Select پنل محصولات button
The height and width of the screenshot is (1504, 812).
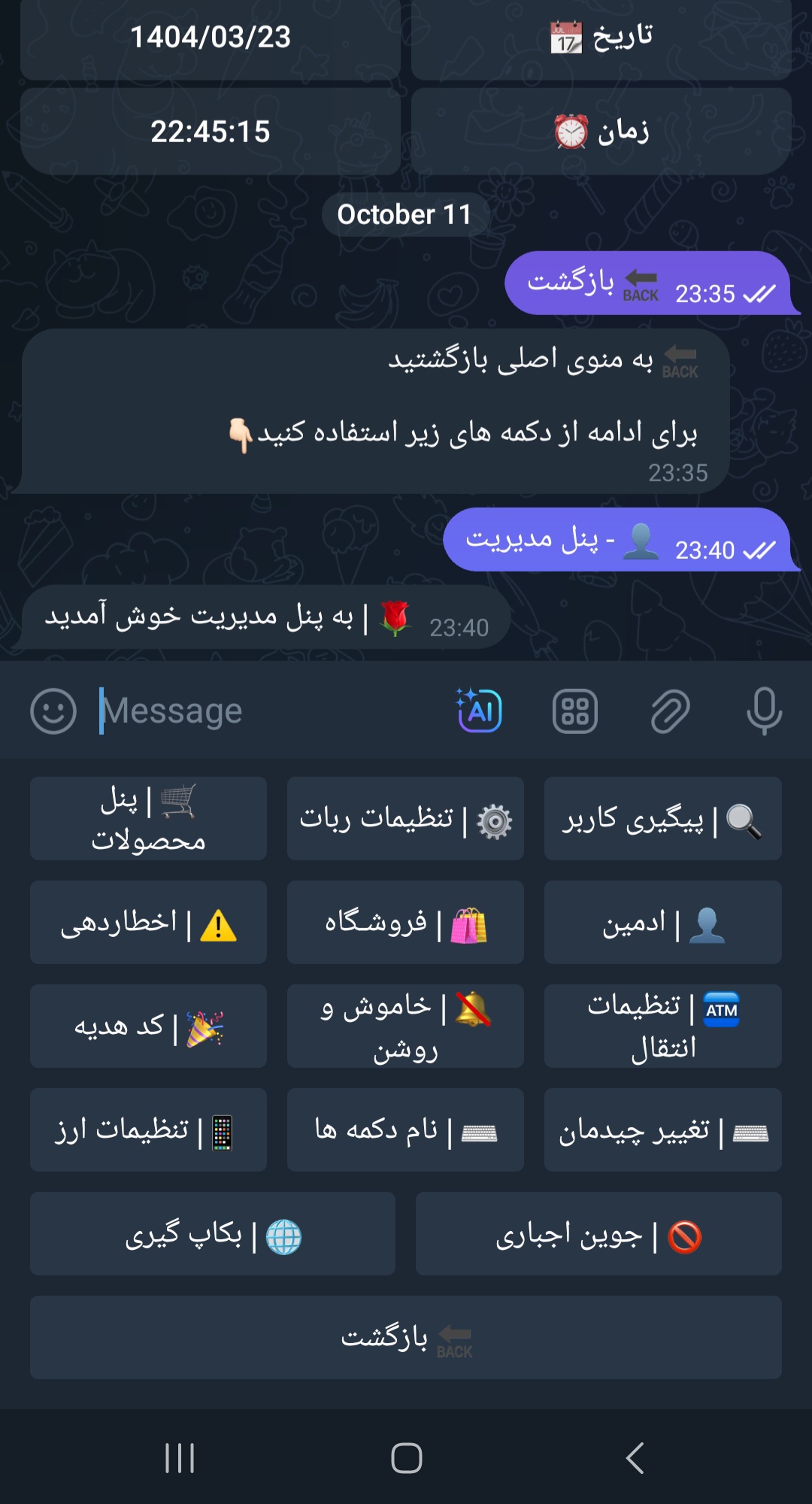click(x=148, y=819)
